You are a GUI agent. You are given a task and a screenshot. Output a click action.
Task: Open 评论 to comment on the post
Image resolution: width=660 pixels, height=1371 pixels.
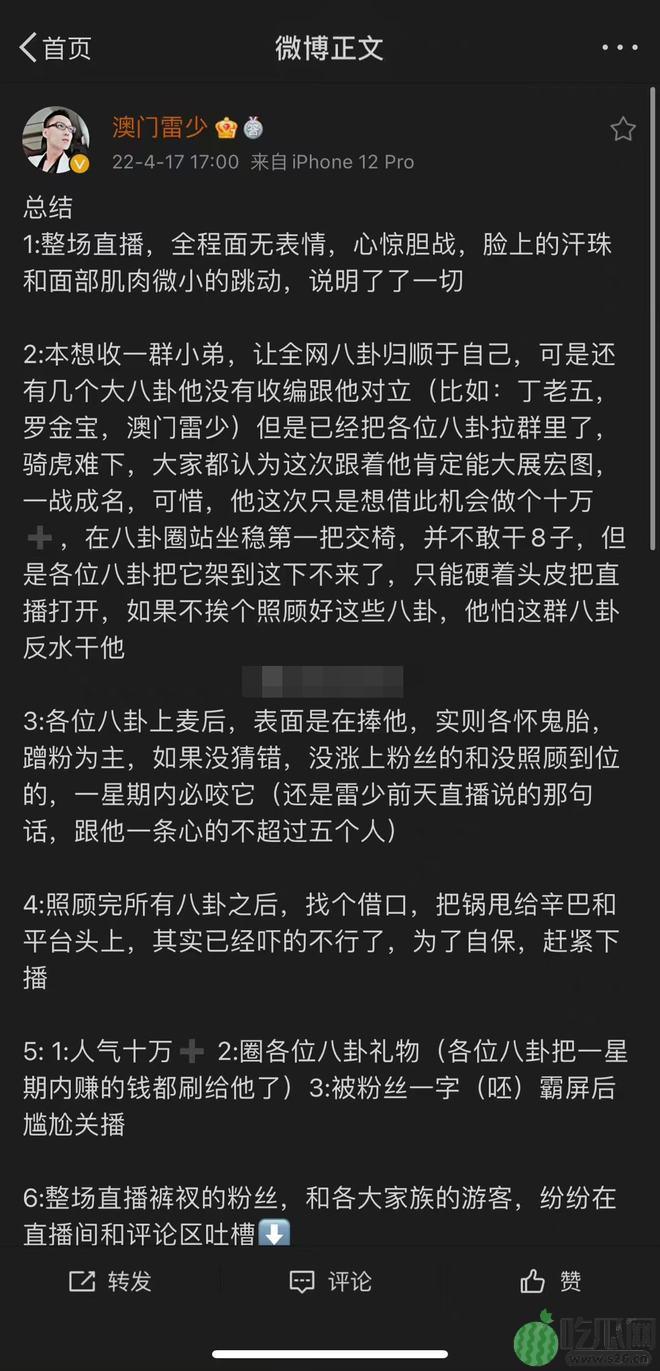click(330, 1281)
